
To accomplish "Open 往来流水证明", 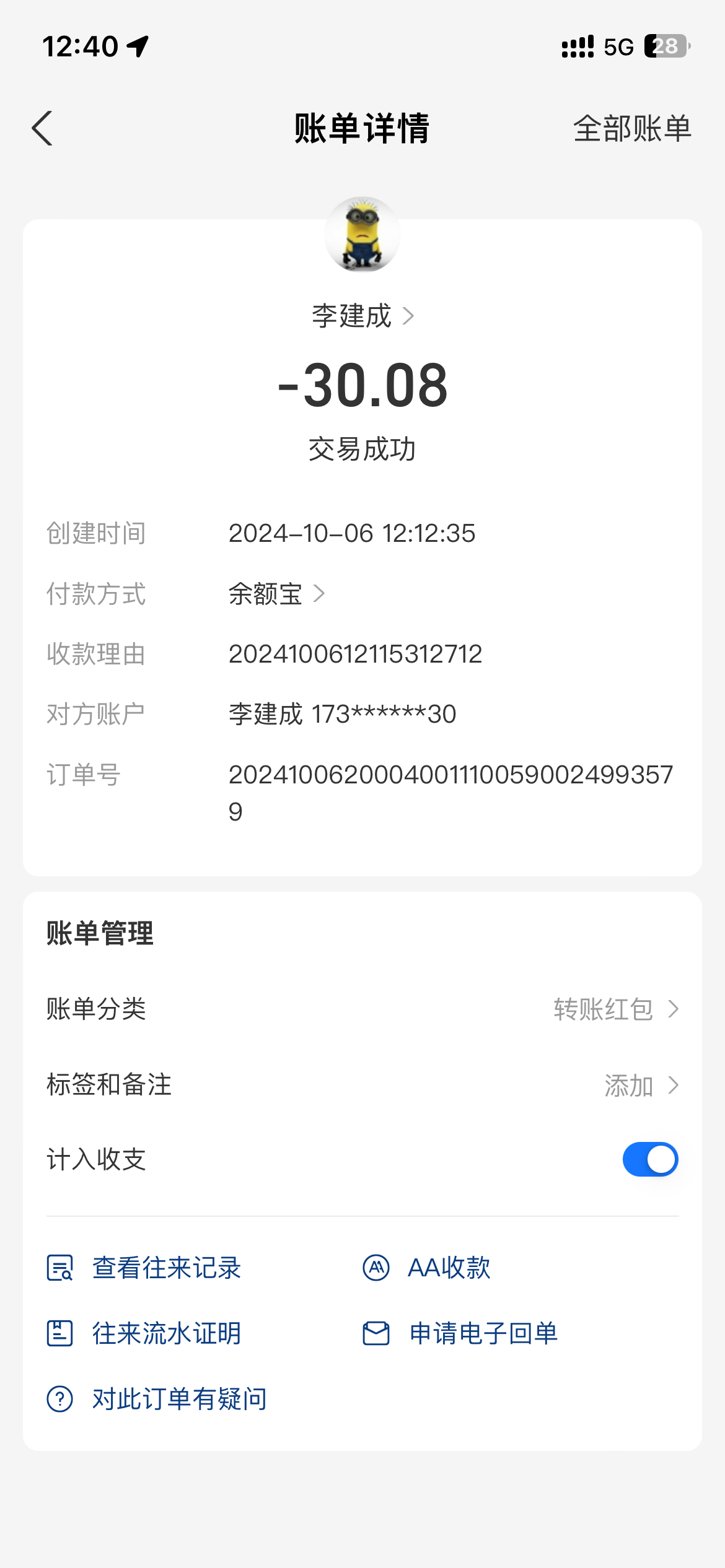I will (x=144, y=1333).
